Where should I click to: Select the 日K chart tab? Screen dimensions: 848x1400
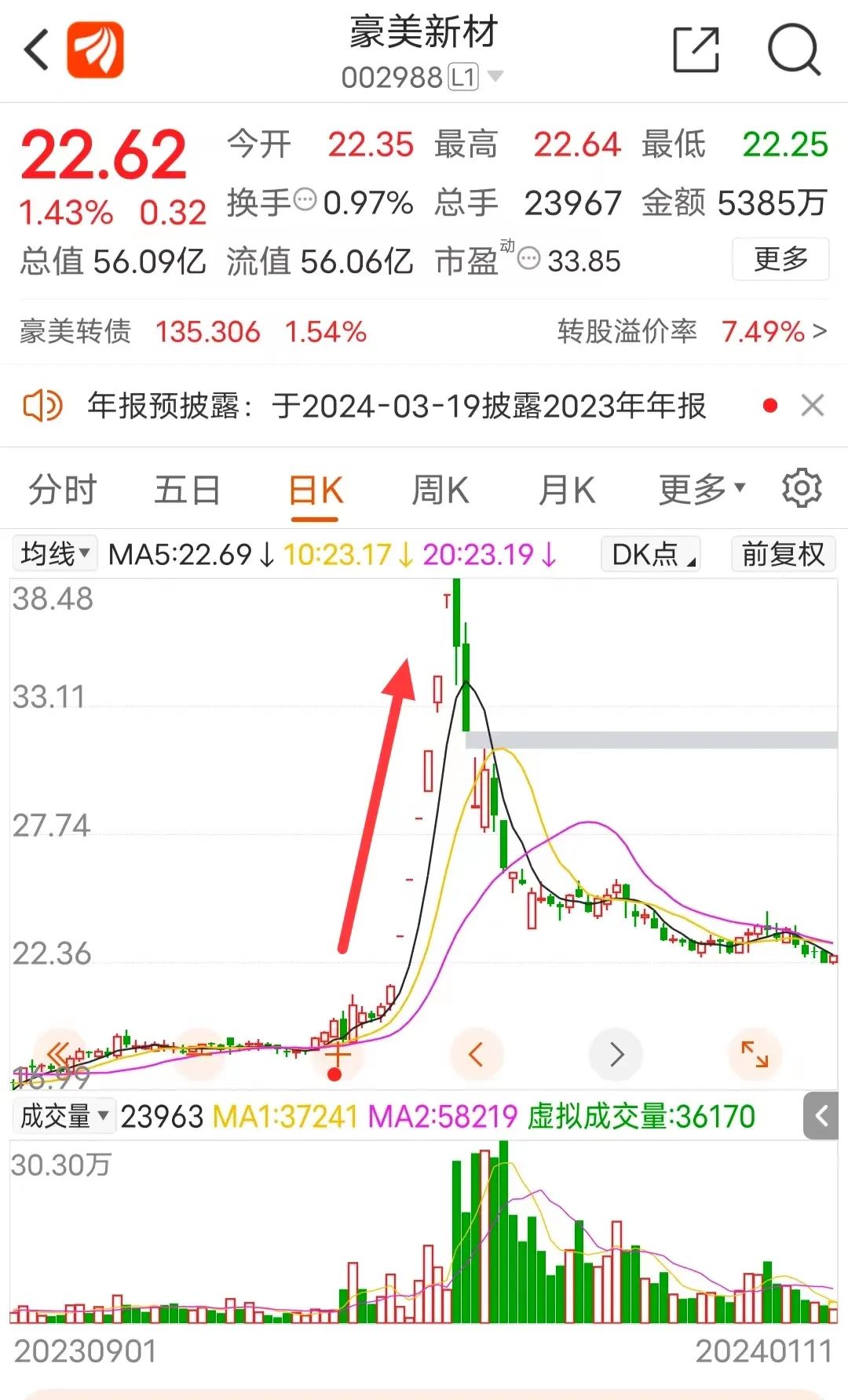(x=316, y=491)
